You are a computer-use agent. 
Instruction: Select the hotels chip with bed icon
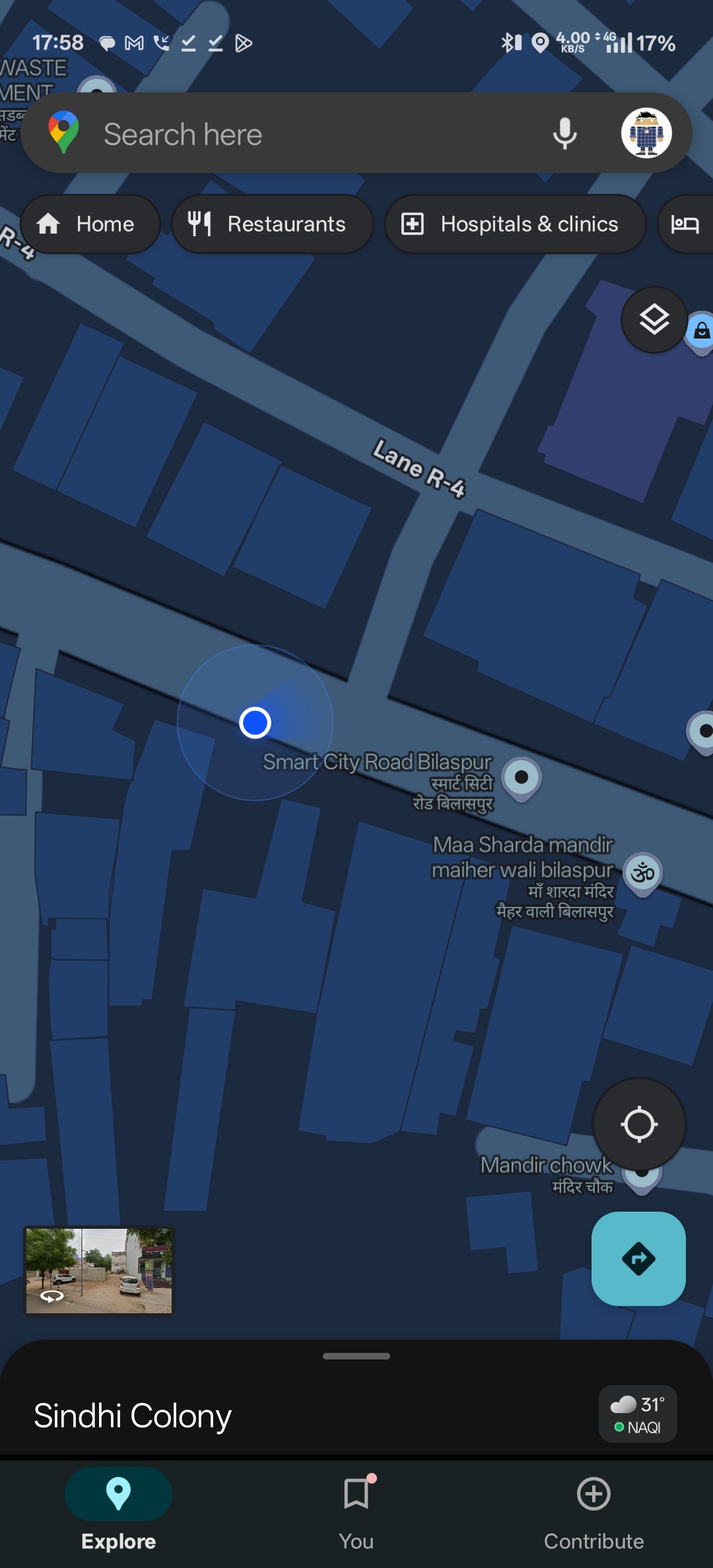(x=687, y=224)
